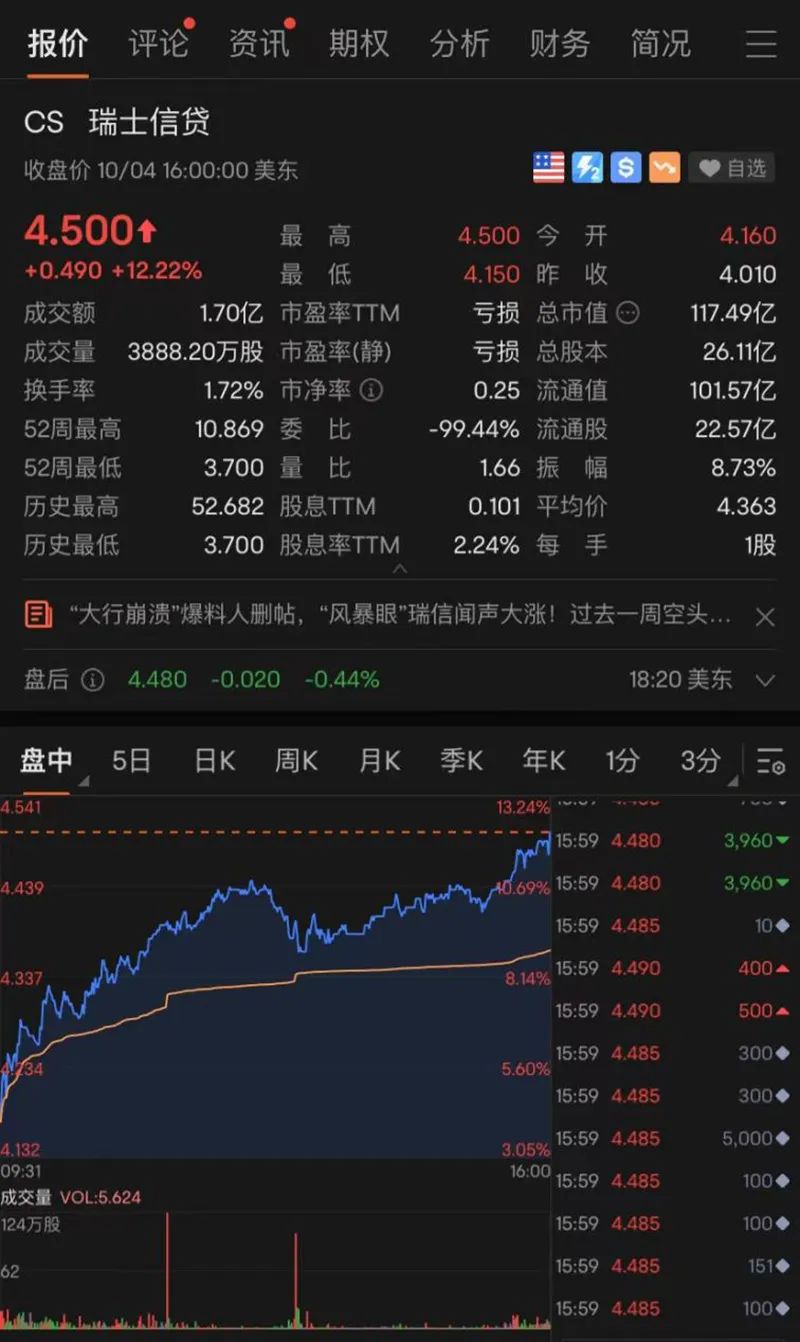Show the 周K chart
The height and width of the screenshot is (1342, 800).
296,761
